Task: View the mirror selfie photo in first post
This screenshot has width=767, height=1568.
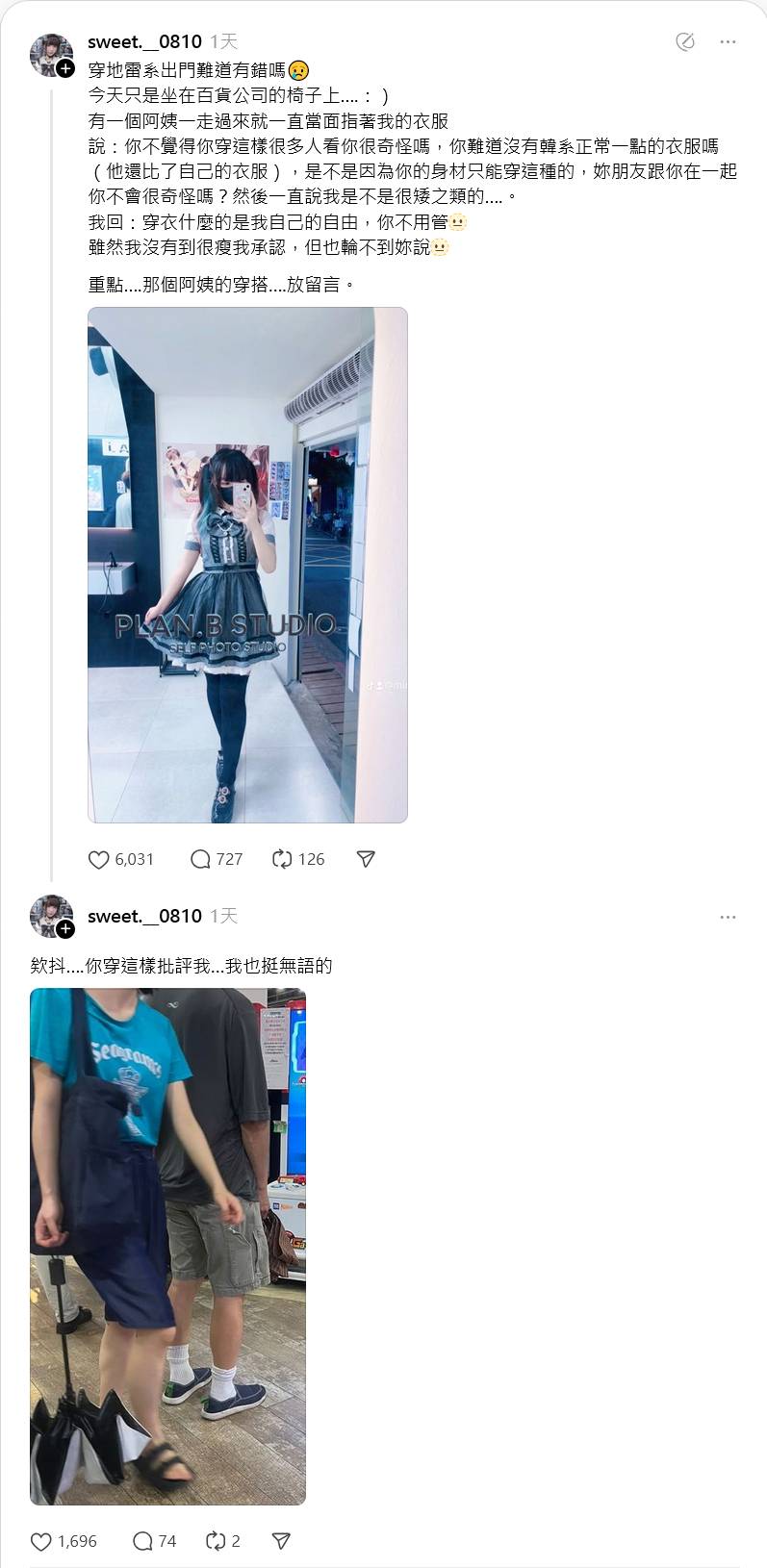Action: [247, 565]
